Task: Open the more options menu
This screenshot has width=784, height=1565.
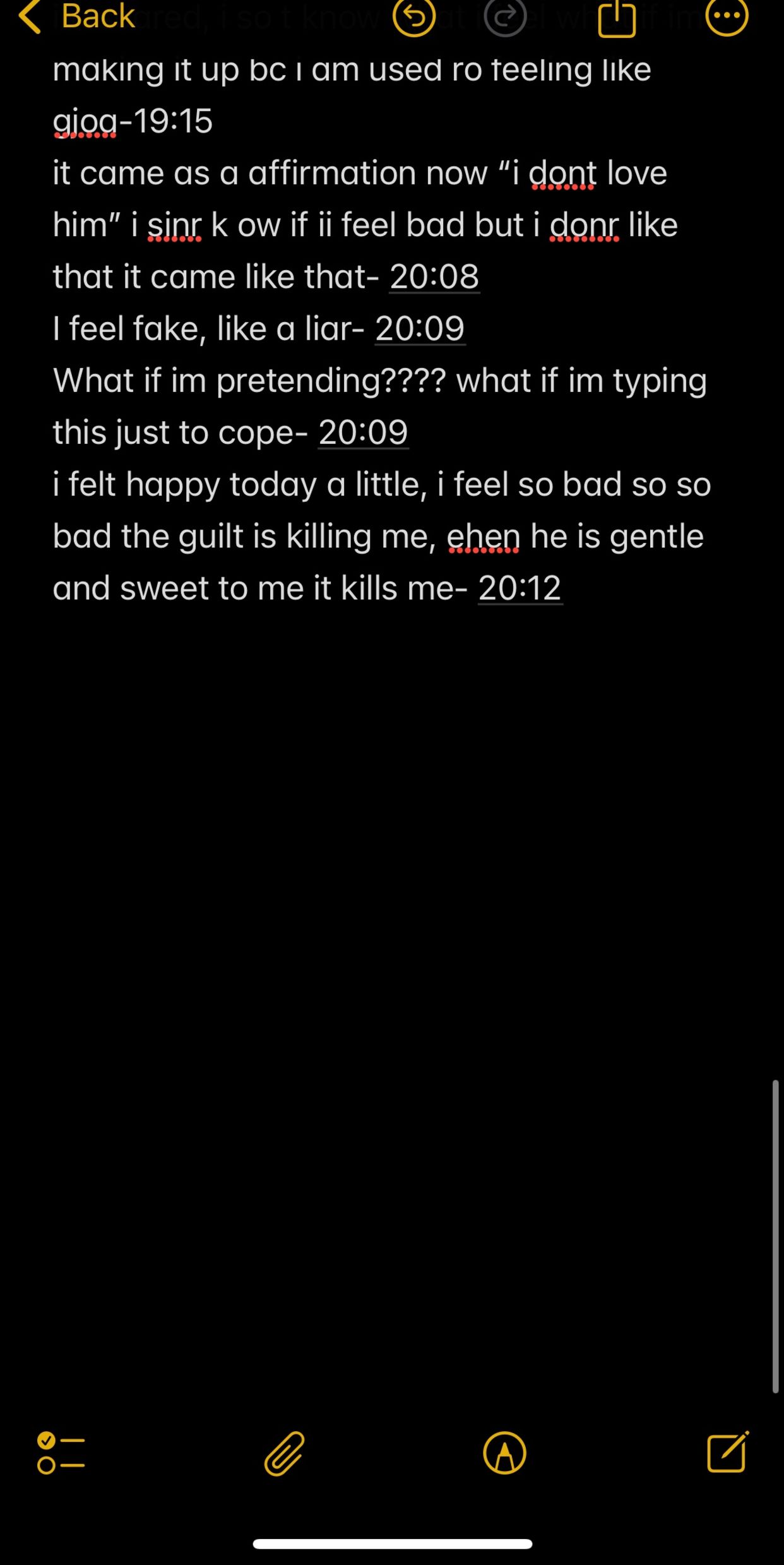Action: pos(727,17)
